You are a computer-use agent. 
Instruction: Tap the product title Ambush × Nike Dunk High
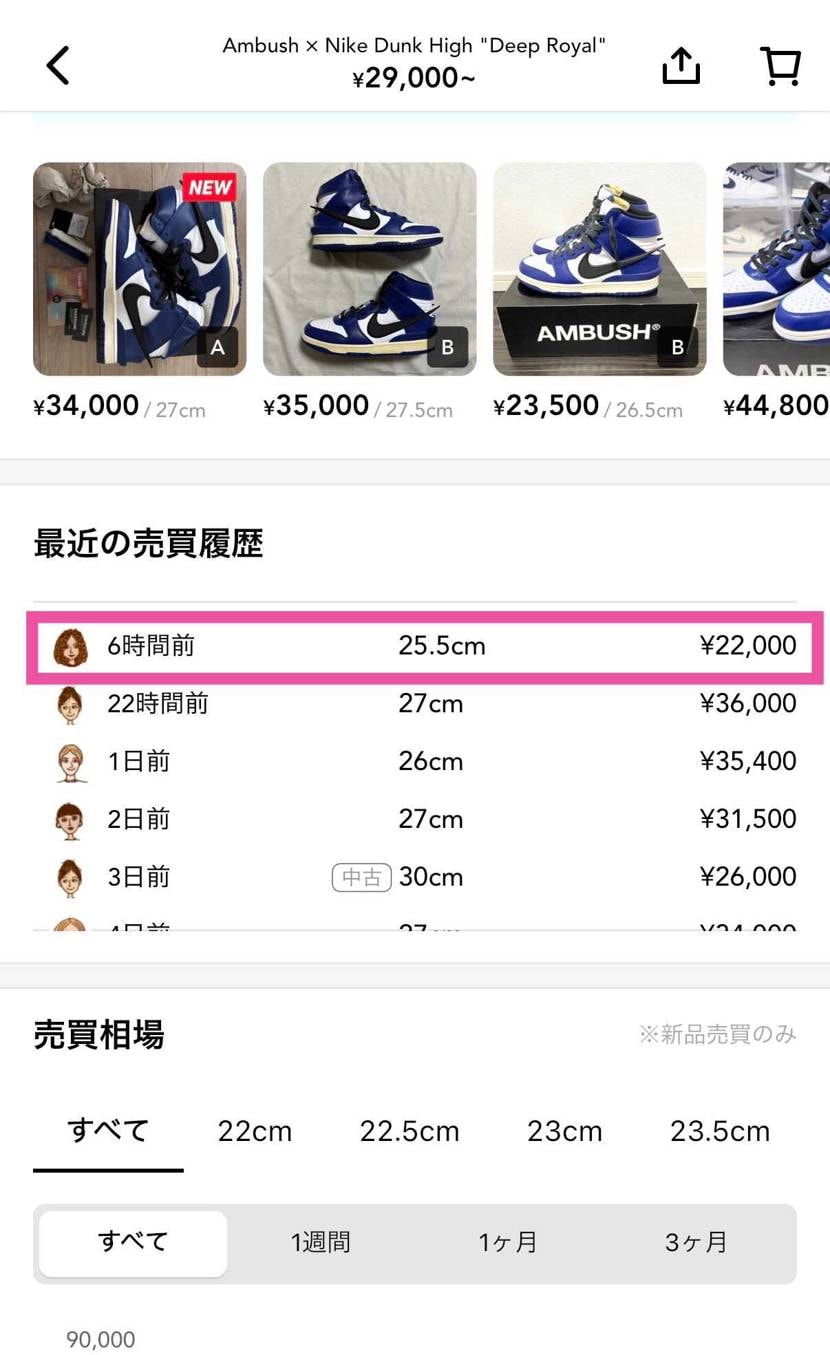tap(414, 45)
